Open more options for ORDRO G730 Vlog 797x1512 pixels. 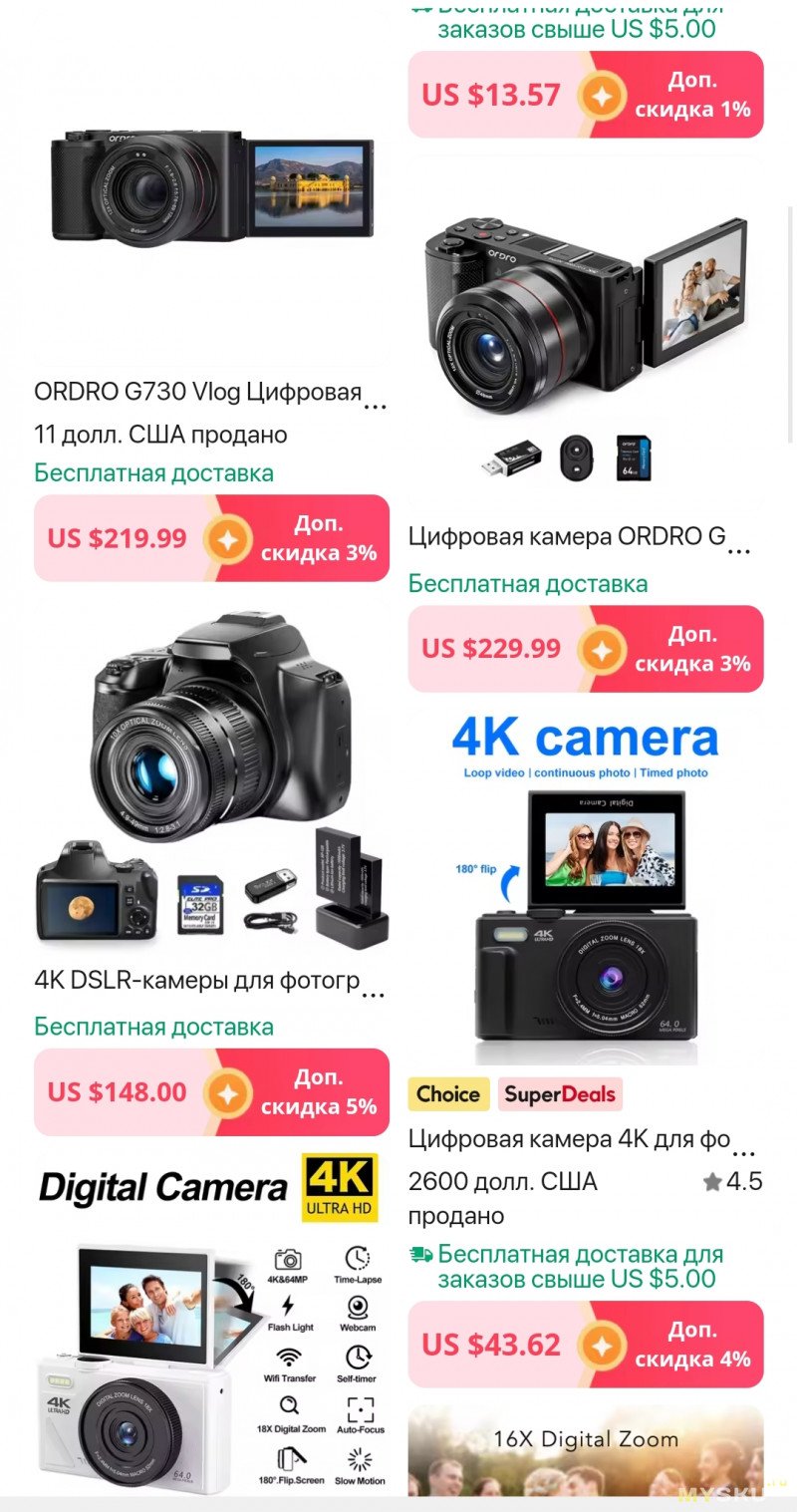(375, 406)
